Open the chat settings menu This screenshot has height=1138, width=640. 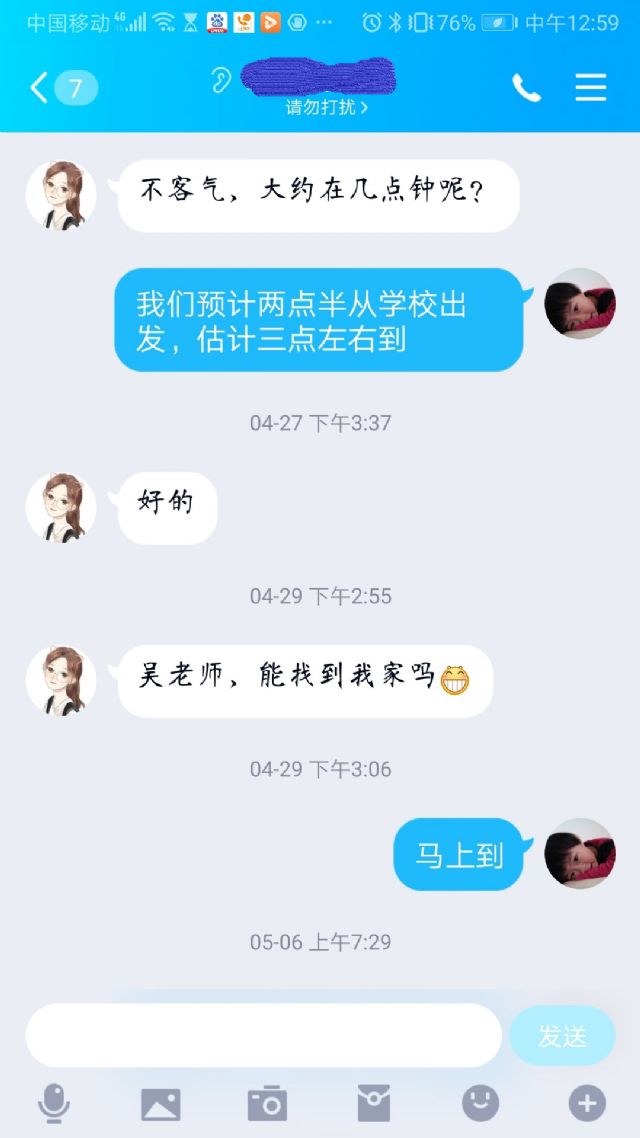[590, 88]
